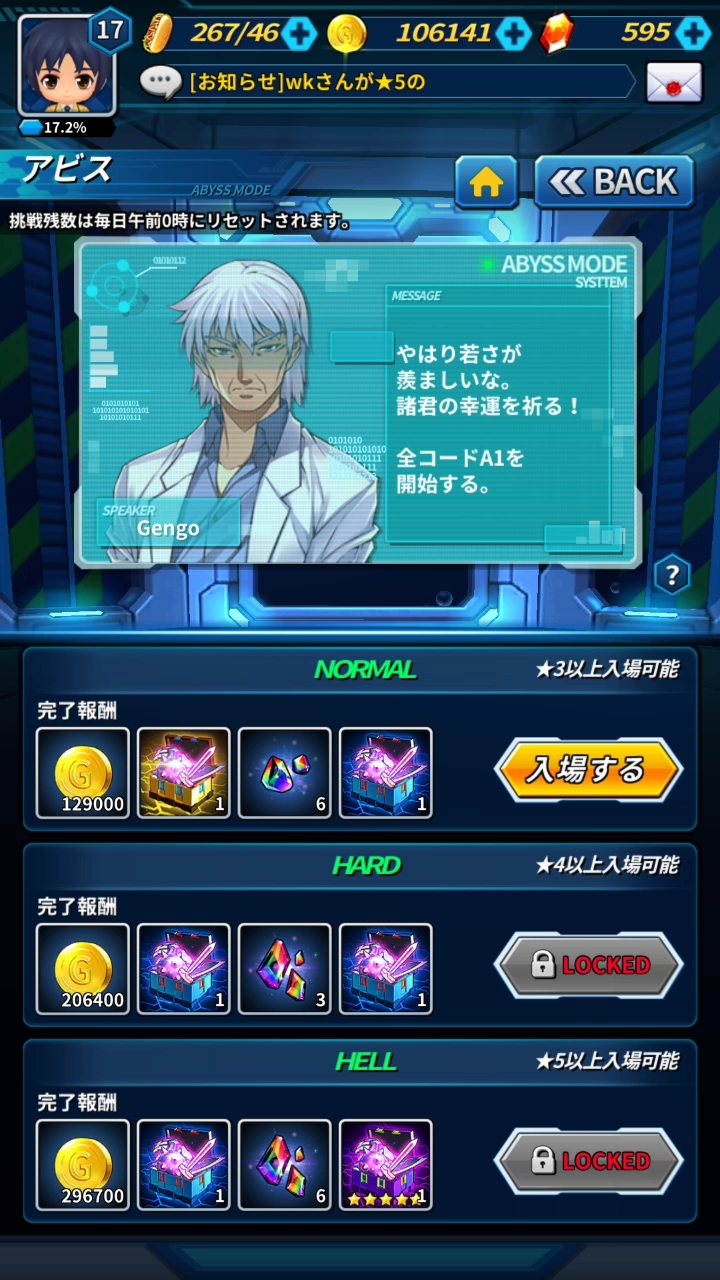The height and width of the screenshot is (1280, 720).
Task: View the five-star chest reward in HELL
Action: (386, 1165)
